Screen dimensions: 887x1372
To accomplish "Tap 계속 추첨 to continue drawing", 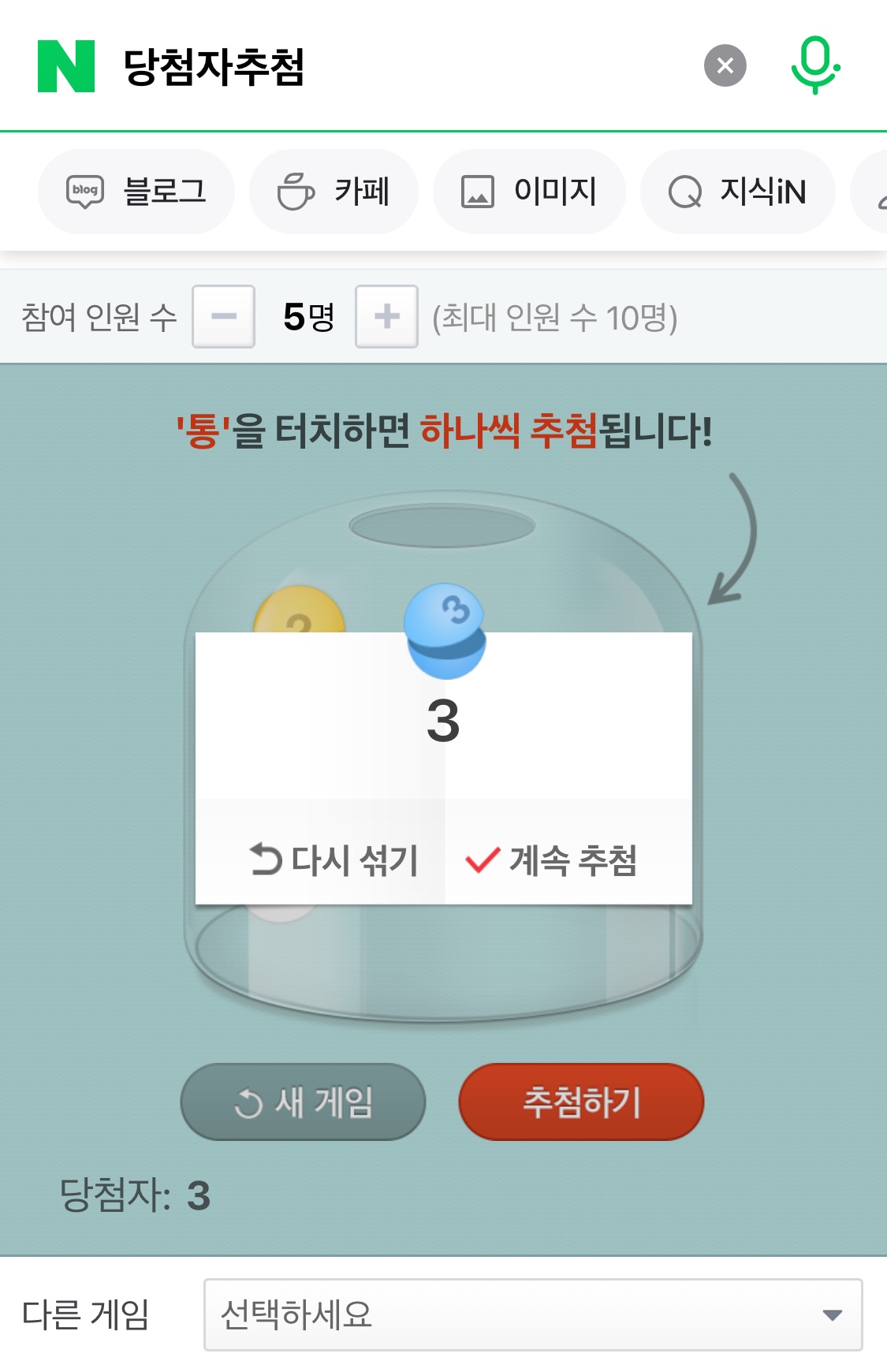I will 552,859.
